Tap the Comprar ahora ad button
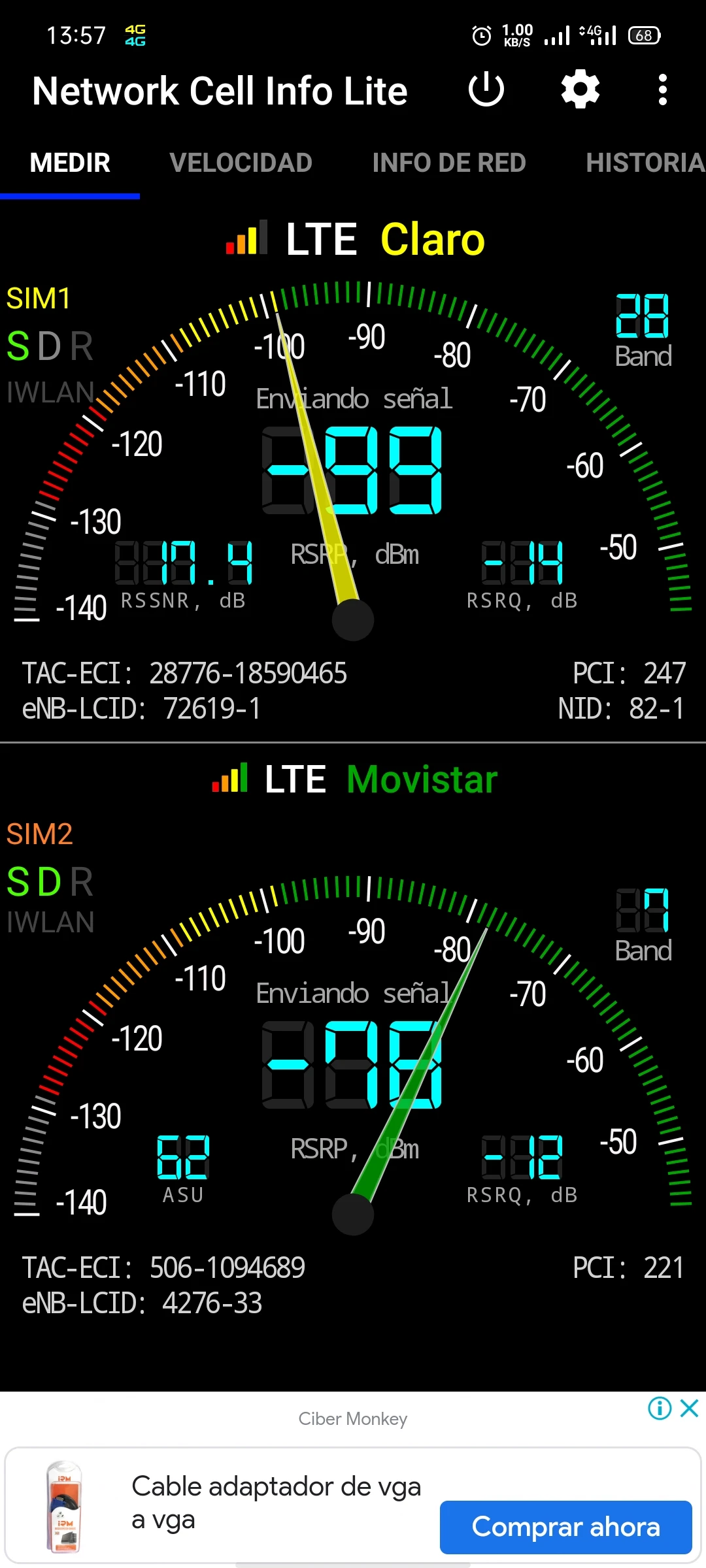The height and width of the screenshot is (1568, 706). (565, 1527)
